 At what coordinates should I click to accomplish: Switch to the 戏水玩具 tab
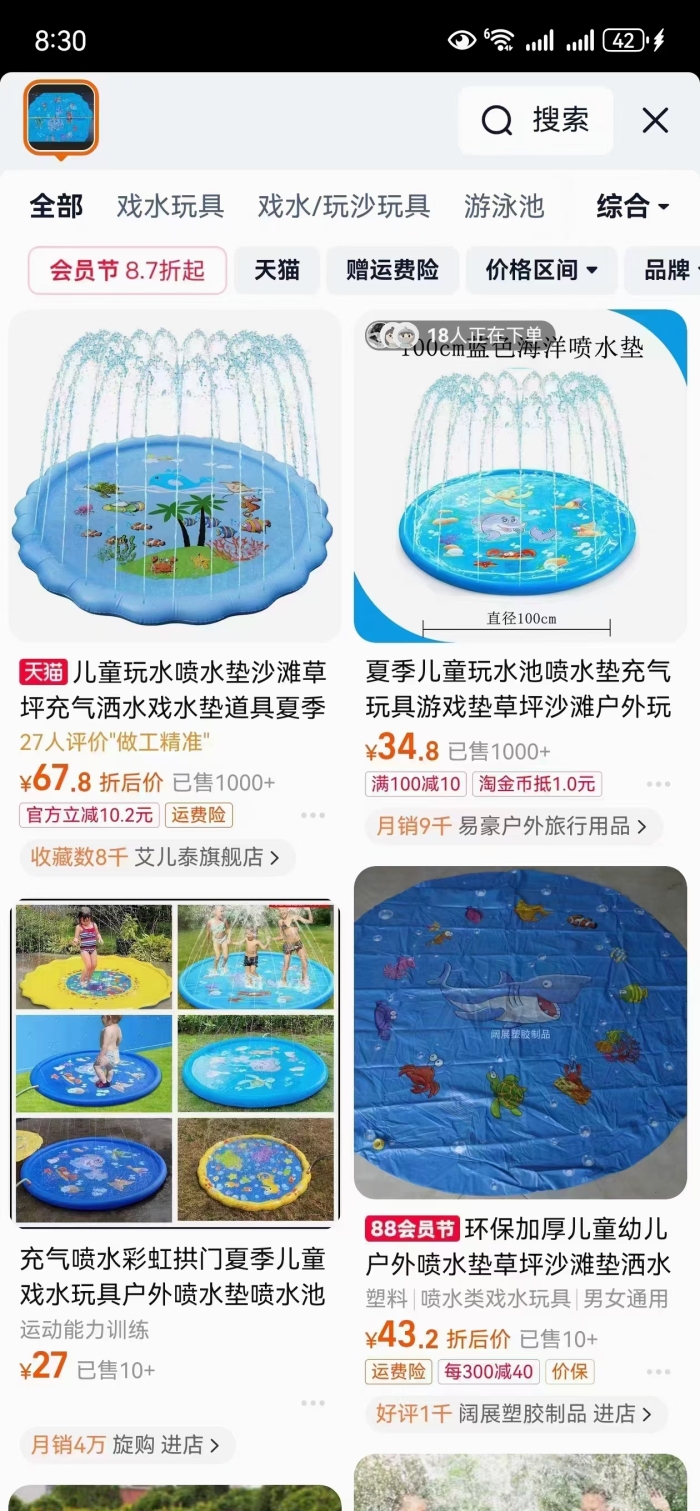[170, 207]
